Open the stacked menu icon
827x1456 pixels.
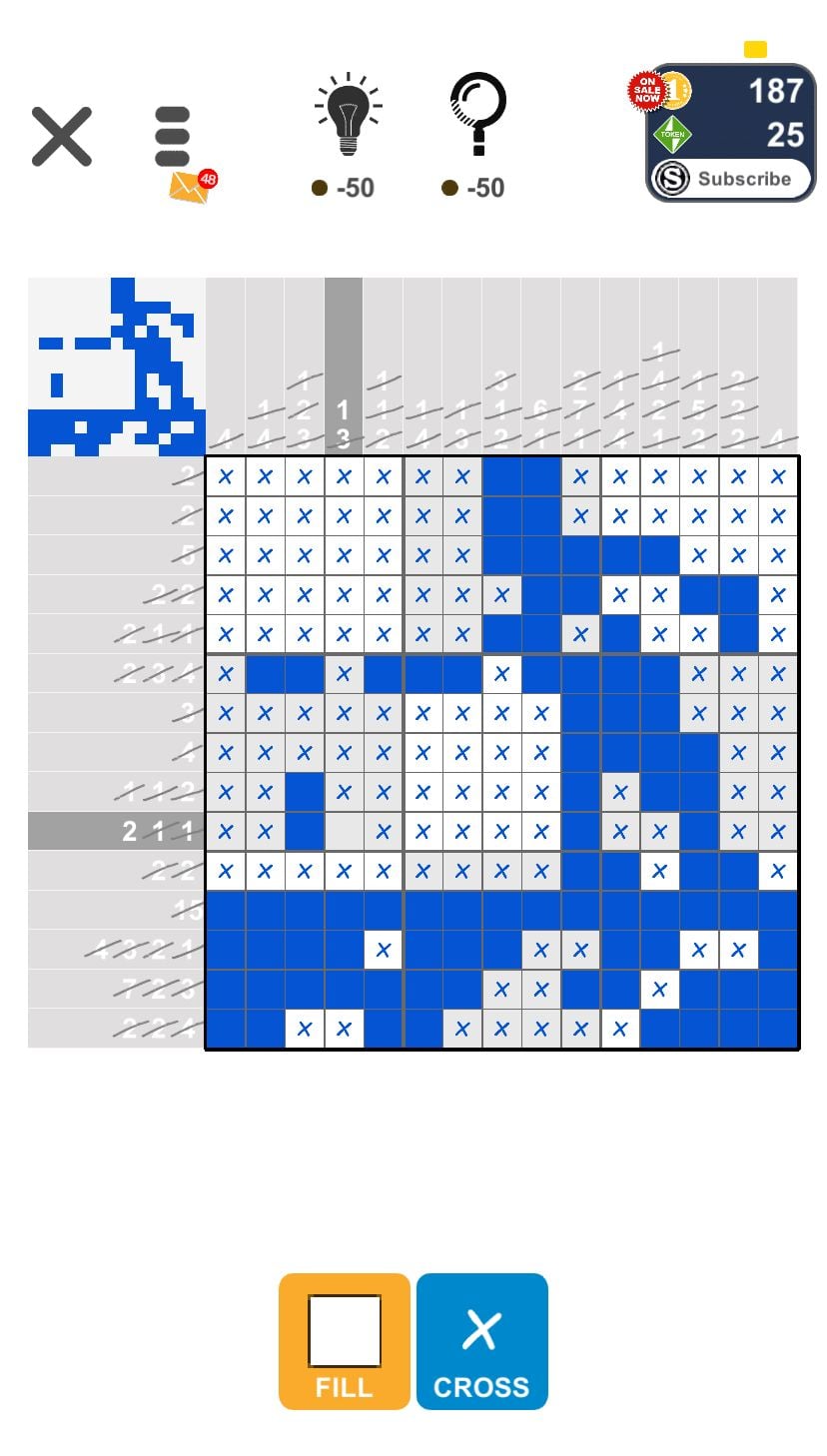coord(173,137)
